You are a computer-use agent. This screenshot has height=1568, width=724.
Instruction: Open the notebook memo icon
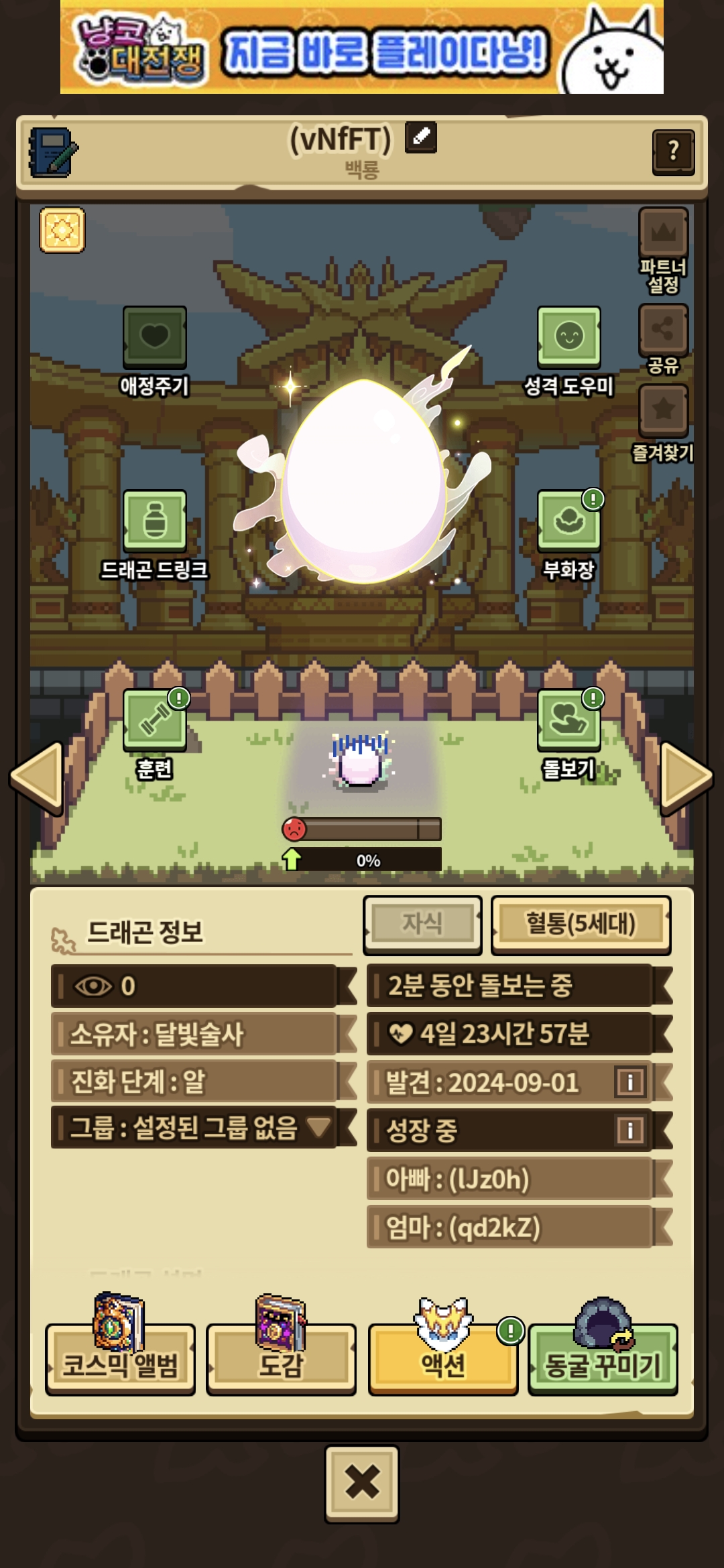53,152
